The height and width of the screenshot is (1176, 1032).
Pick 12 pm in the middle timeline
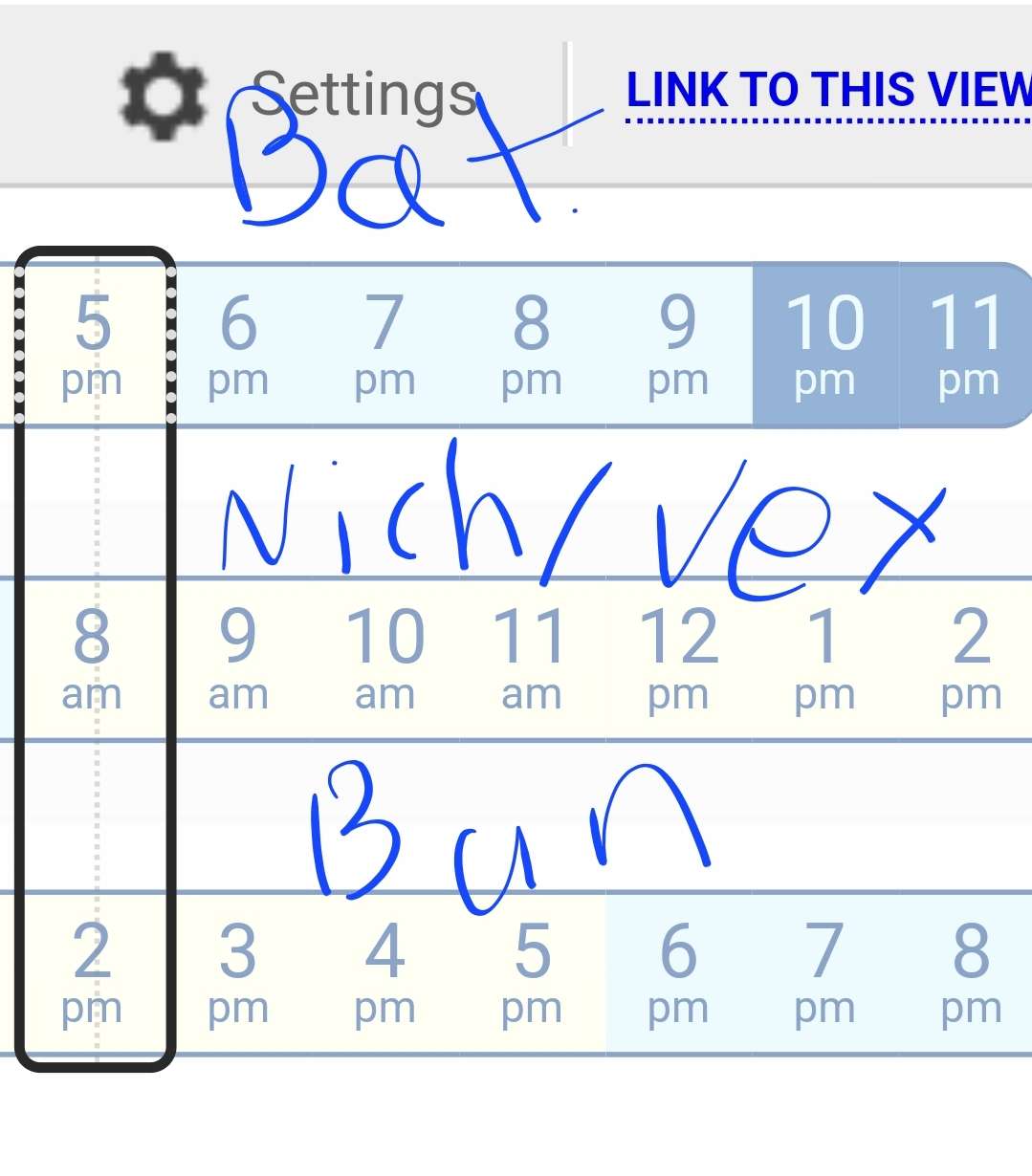pyautogui.click(x=678, y=659)
